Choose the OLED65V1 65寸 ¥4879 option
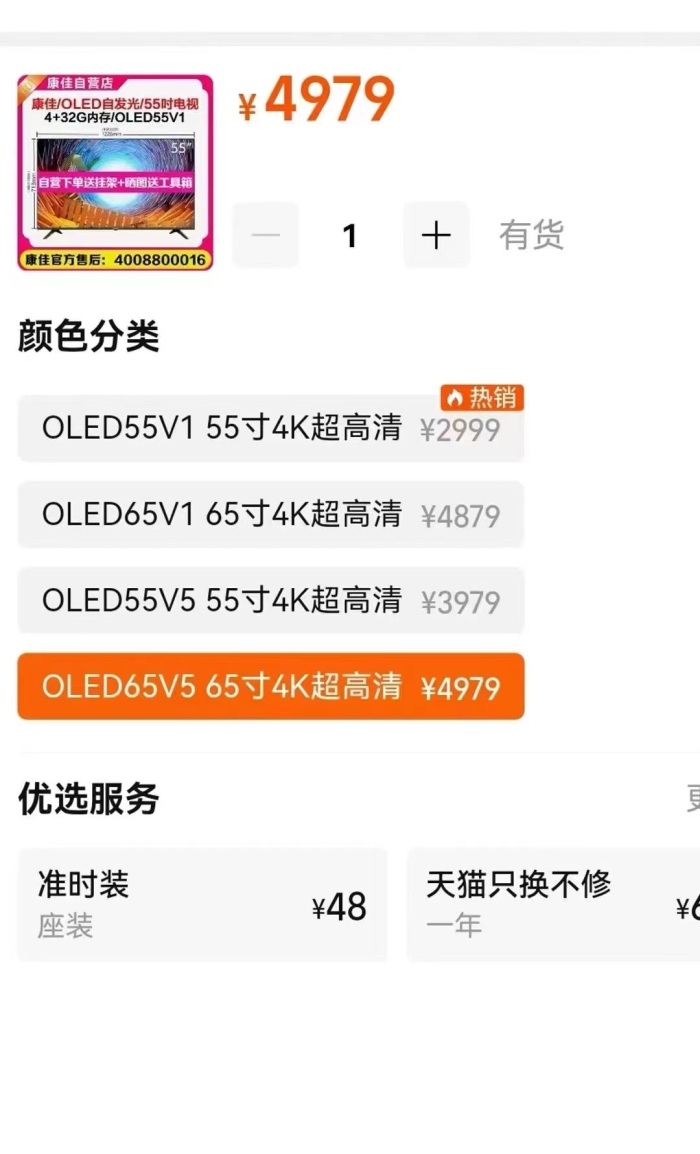This screenshot has height=1154, width=700. [x=270, y=515]
